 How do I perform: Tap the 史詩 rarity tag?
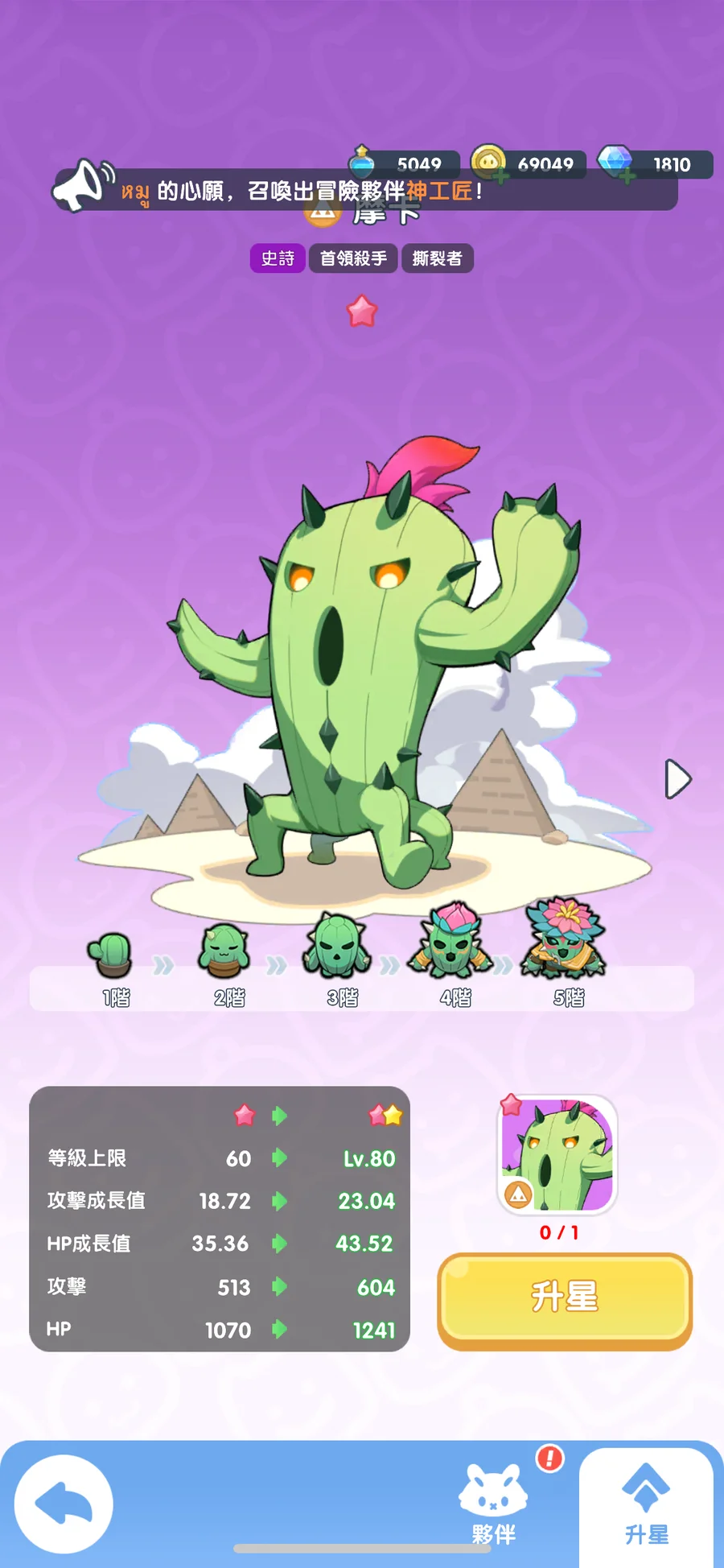(278, 258)
